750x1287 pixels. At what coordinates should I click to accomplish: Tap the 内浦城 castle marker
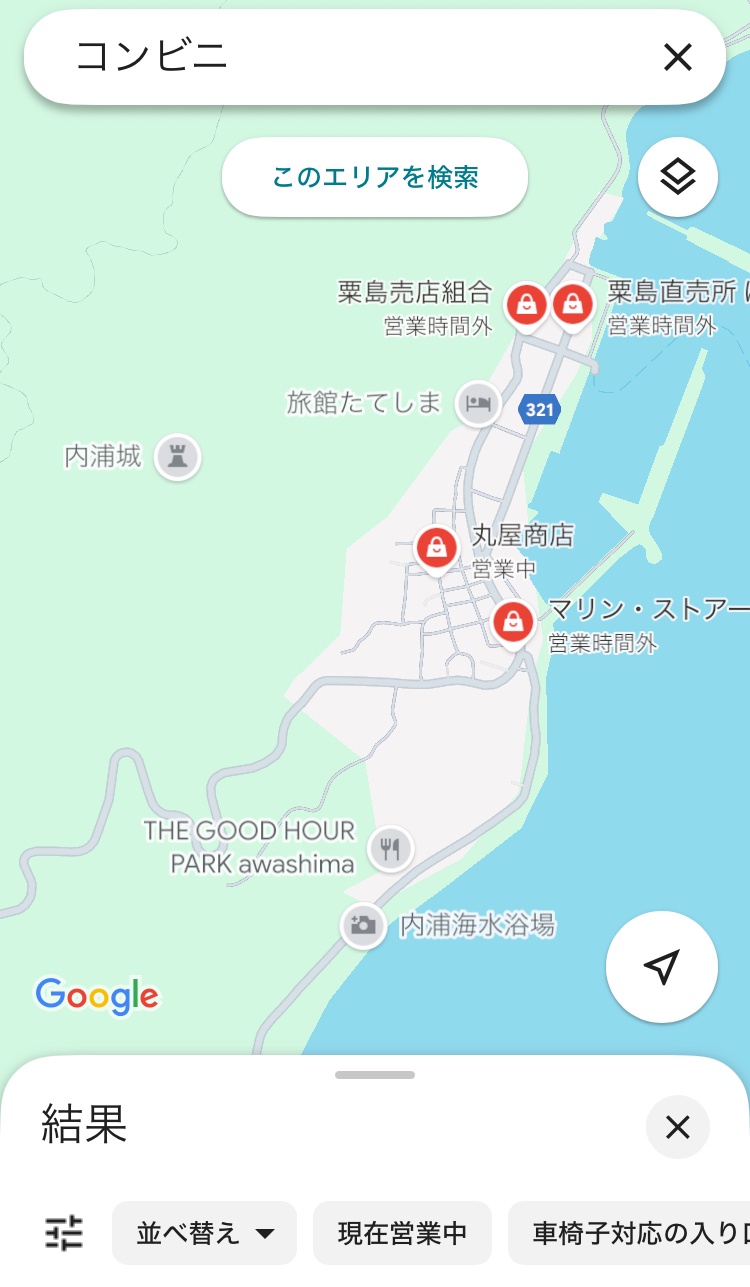pyautogui.click(x=178, y=458)
